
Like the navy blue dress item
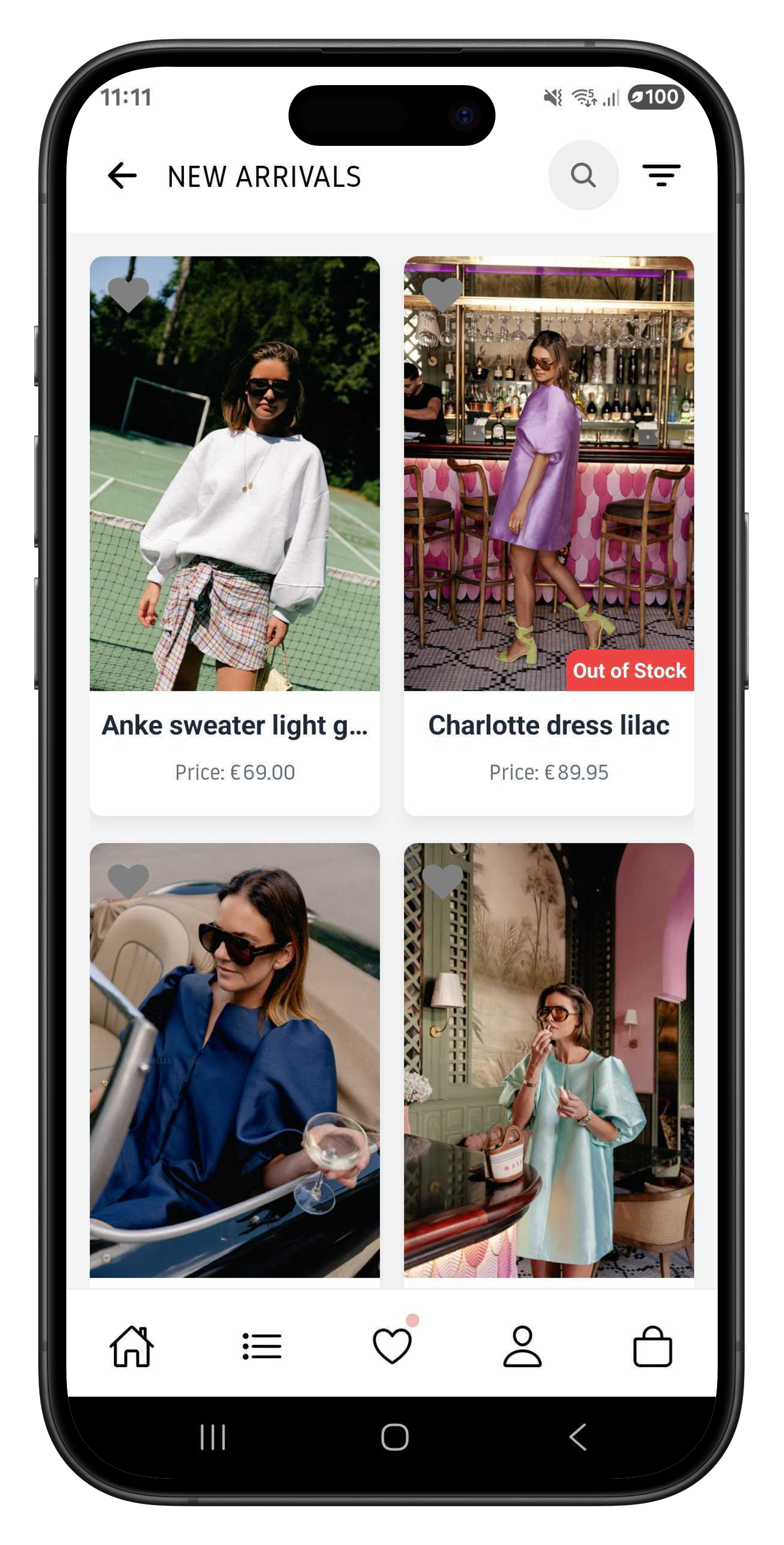pyautogui.click(x=128, y=881)
